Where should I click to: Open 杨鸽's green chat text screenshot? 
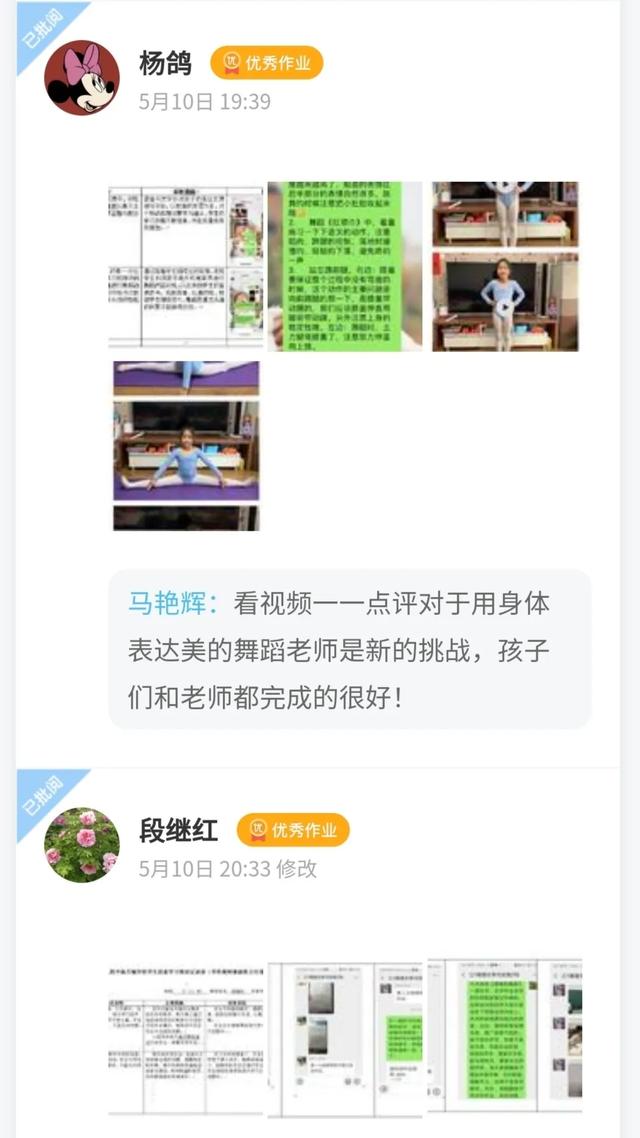tap(344, 265)
